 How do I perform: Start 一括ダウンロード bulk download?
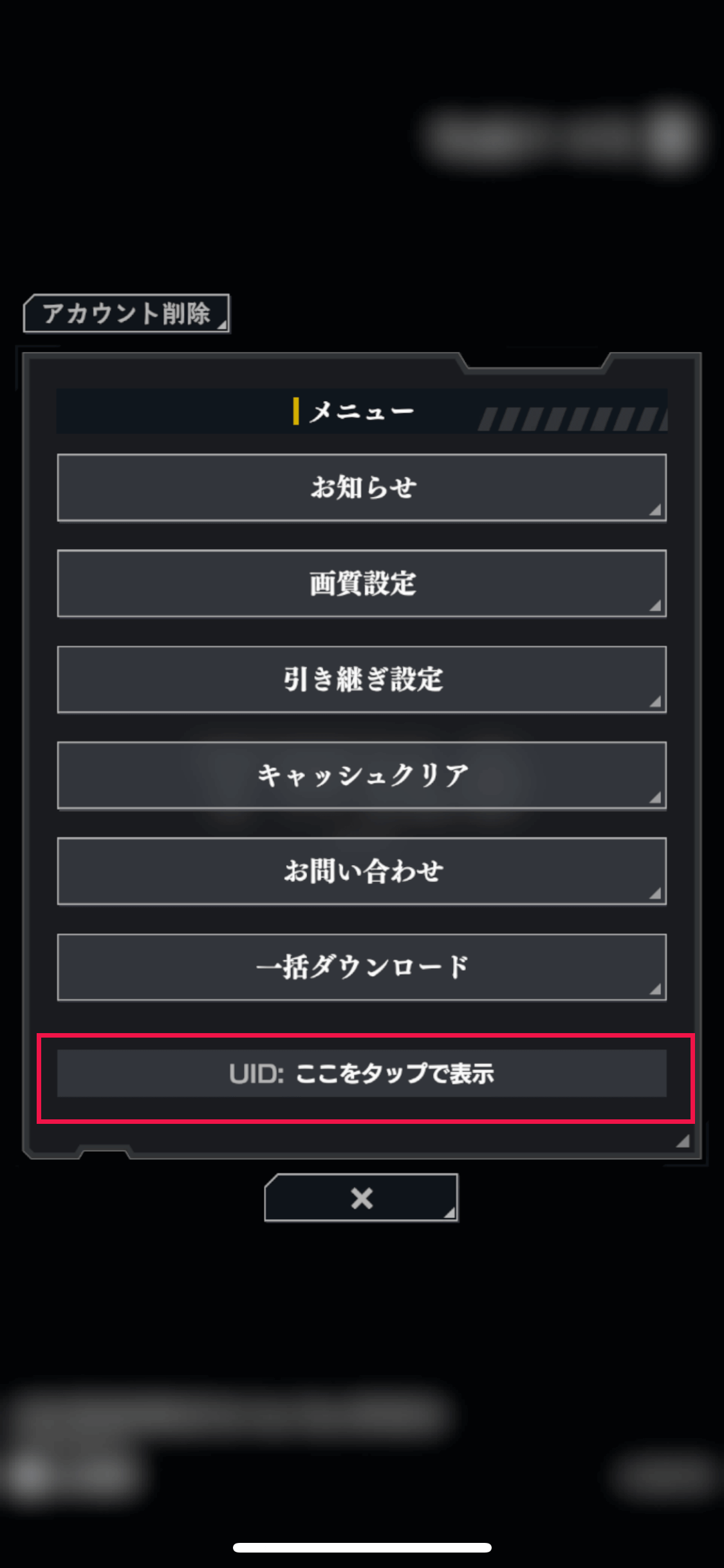[362, 967]
